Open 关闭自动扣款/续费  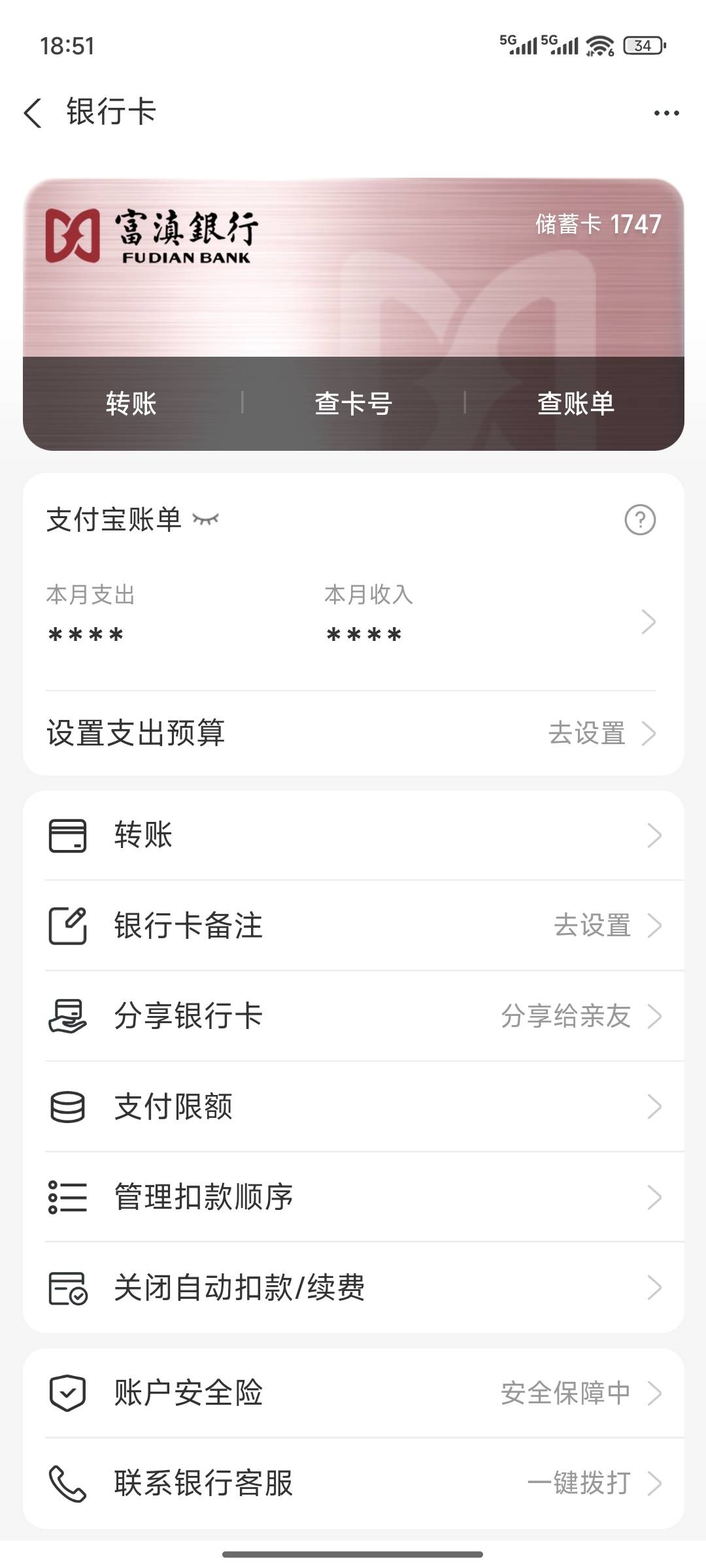[353, 1288]
